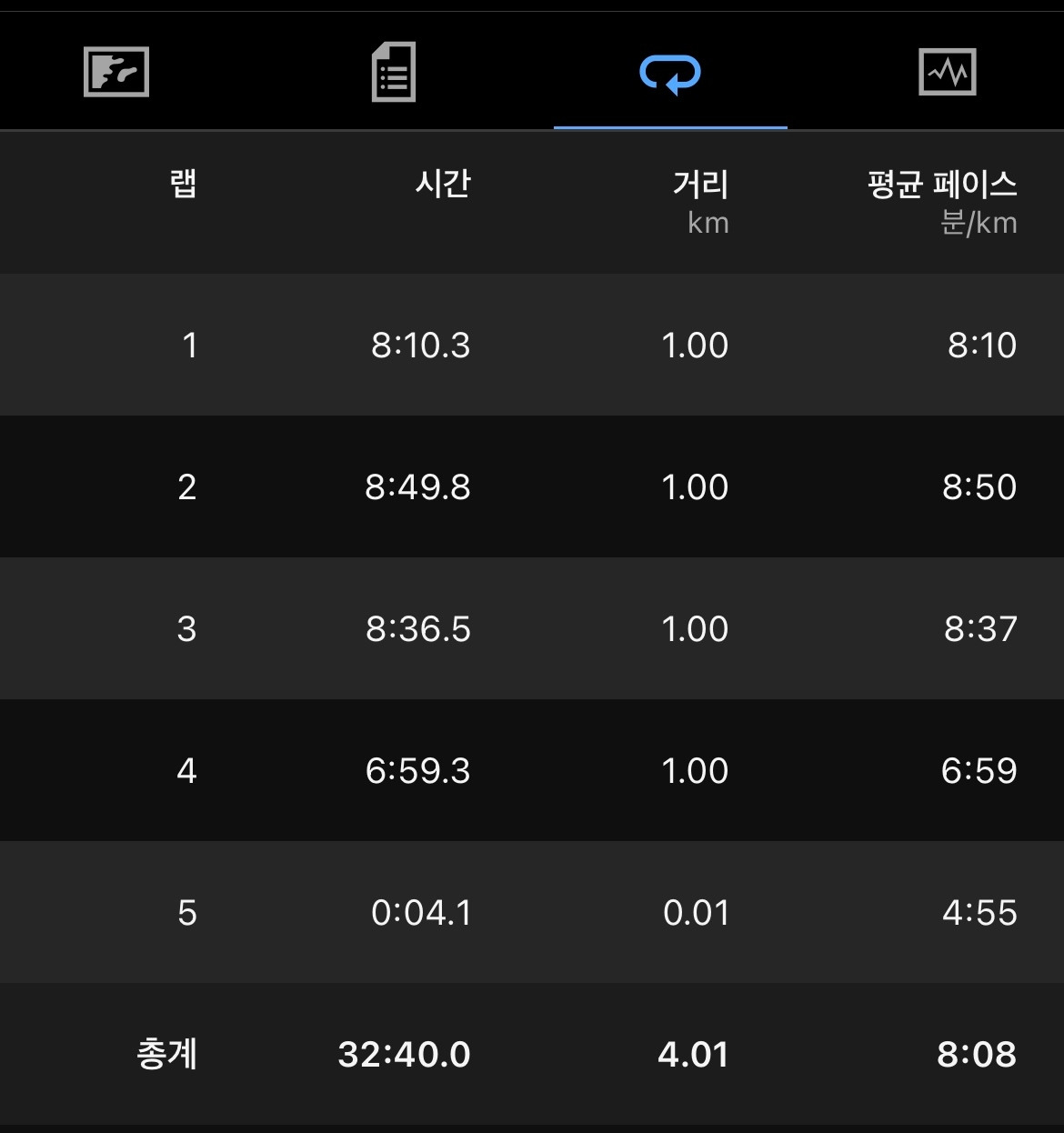The height and width of the screenshot is (1133, 1064).
Task: Open the activity stats details tab
Action: pyautogui.click(x=394, y=72)
